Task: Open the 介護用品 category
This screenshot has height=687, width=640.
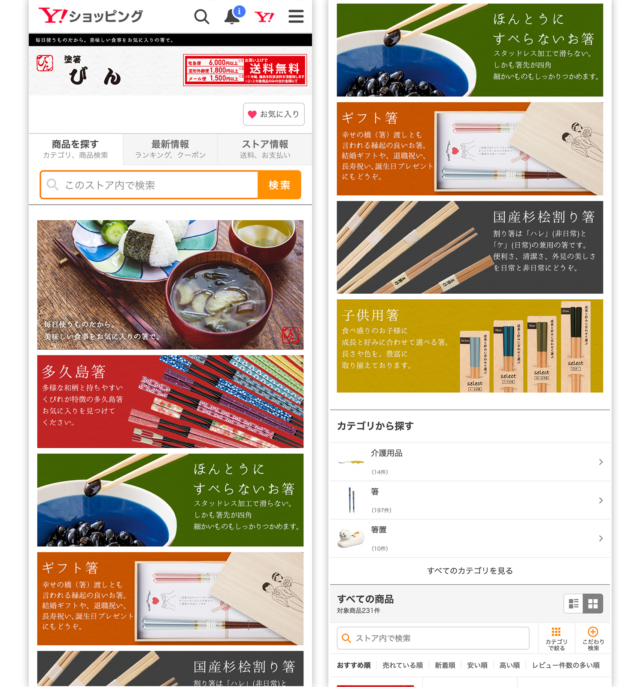Action: tap(469, 461)
